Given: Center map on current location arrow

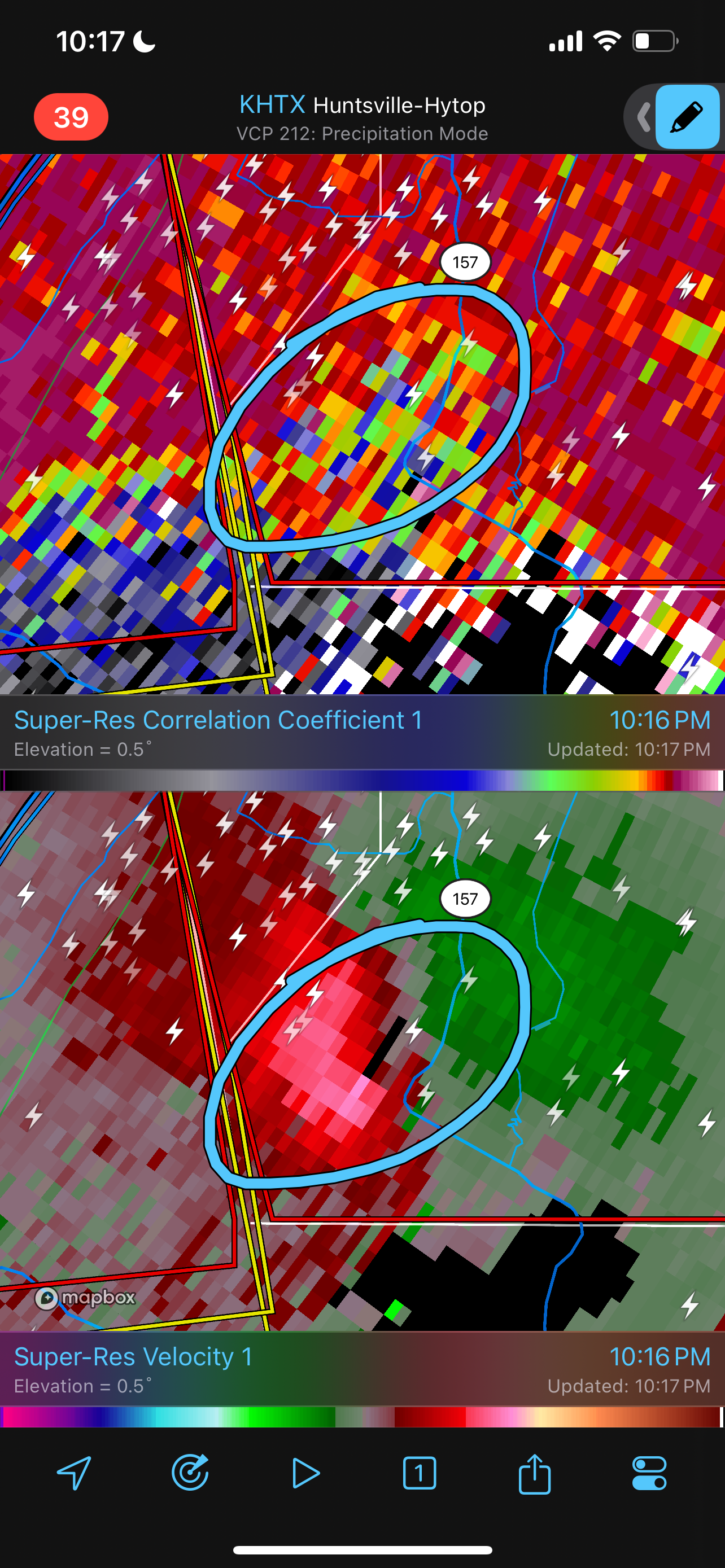Looking at the screenshot, I should pos(75,1473).
